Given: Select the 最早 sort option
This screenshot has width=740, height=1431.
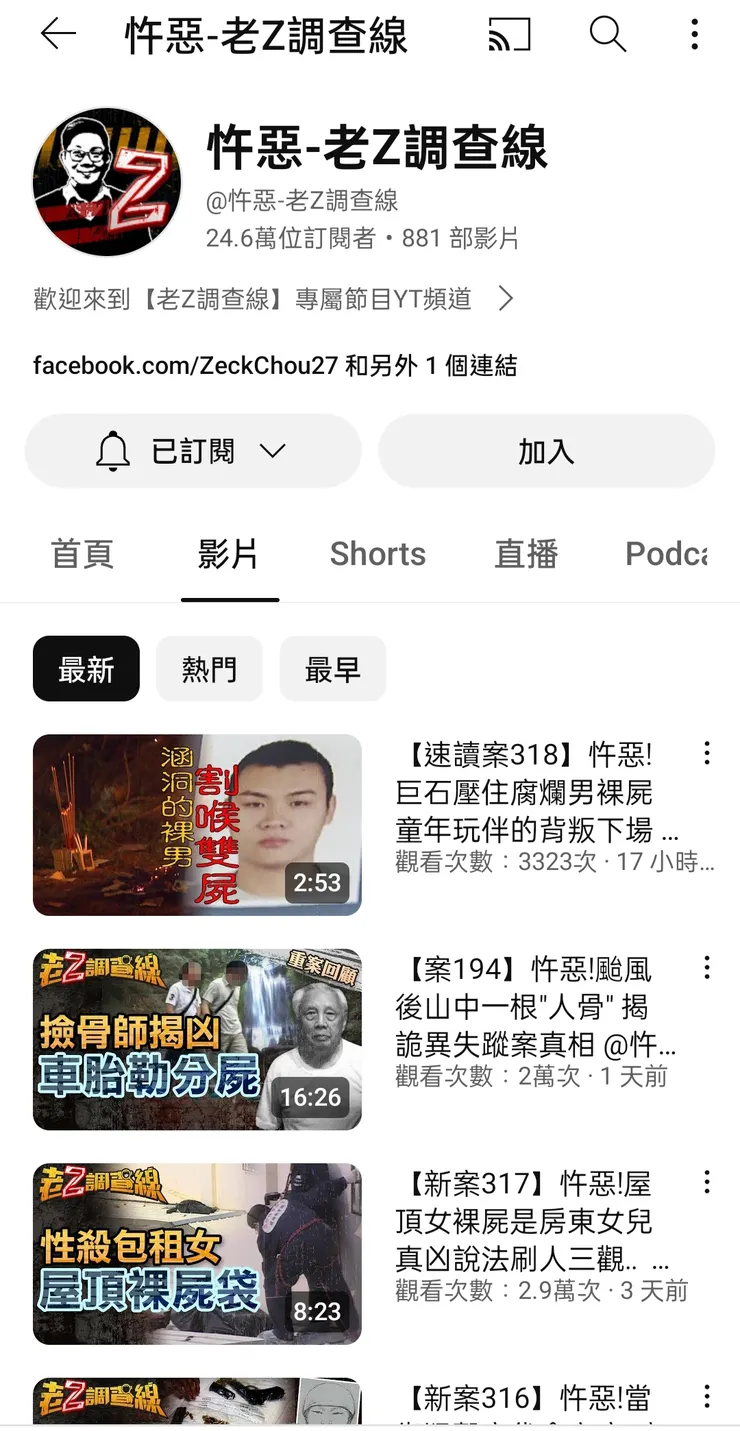Looking at the screenshot, I should 333,669.
